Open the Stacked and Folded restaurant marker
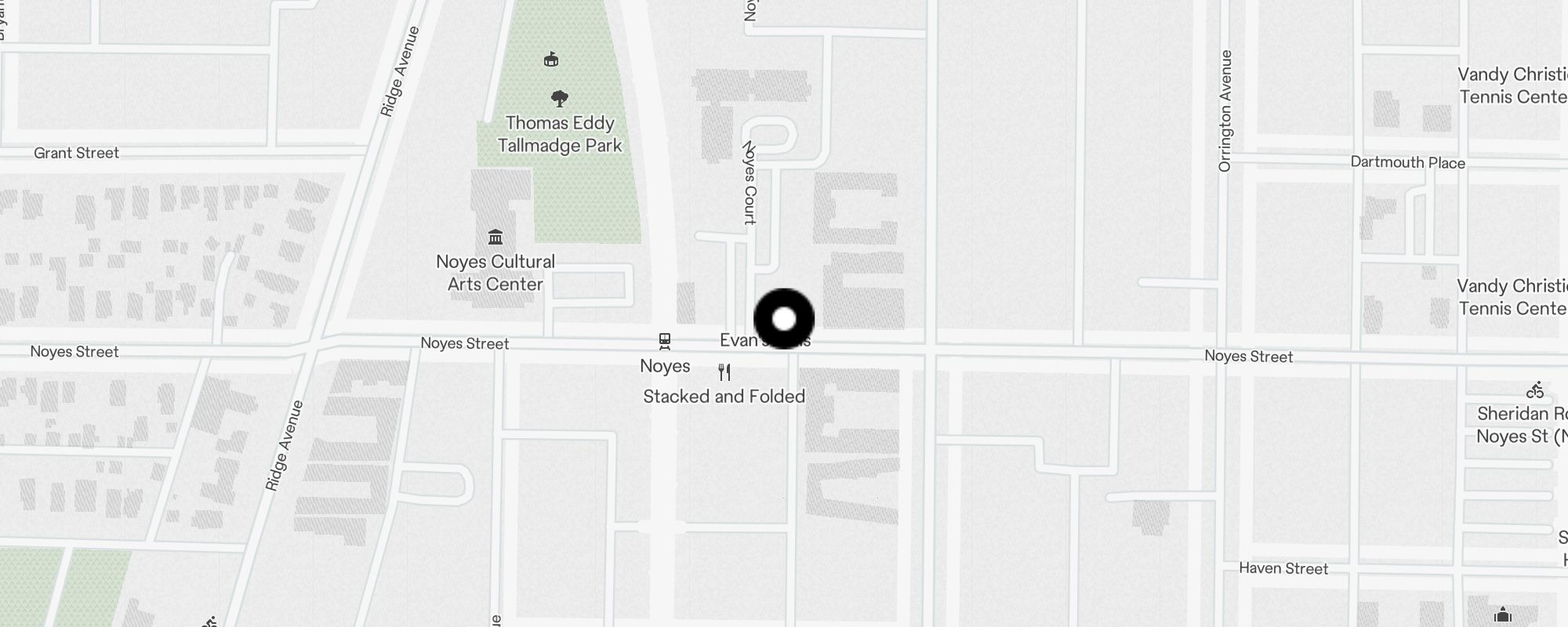 pos(725,372)
